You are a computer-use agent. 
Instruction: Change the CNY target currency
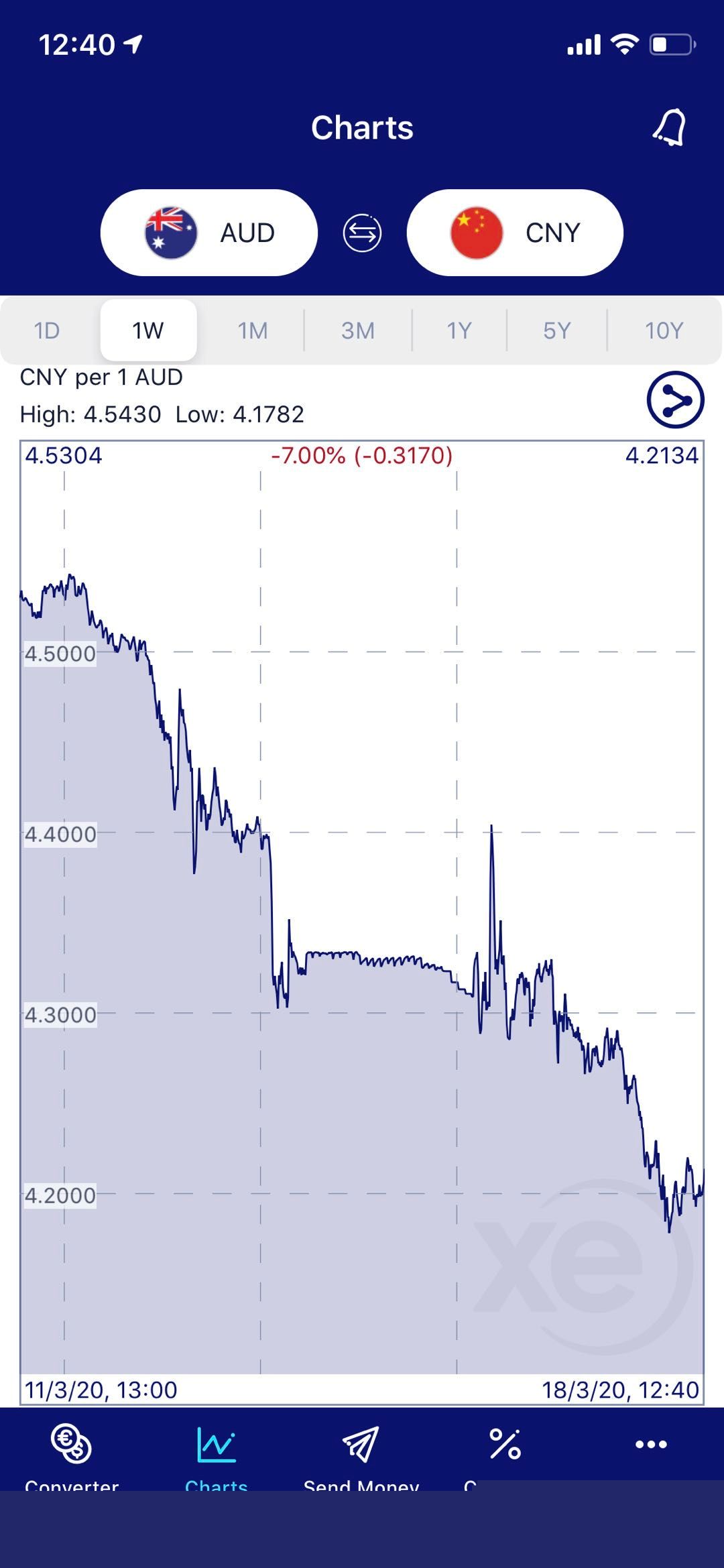(x=515, y=233)
